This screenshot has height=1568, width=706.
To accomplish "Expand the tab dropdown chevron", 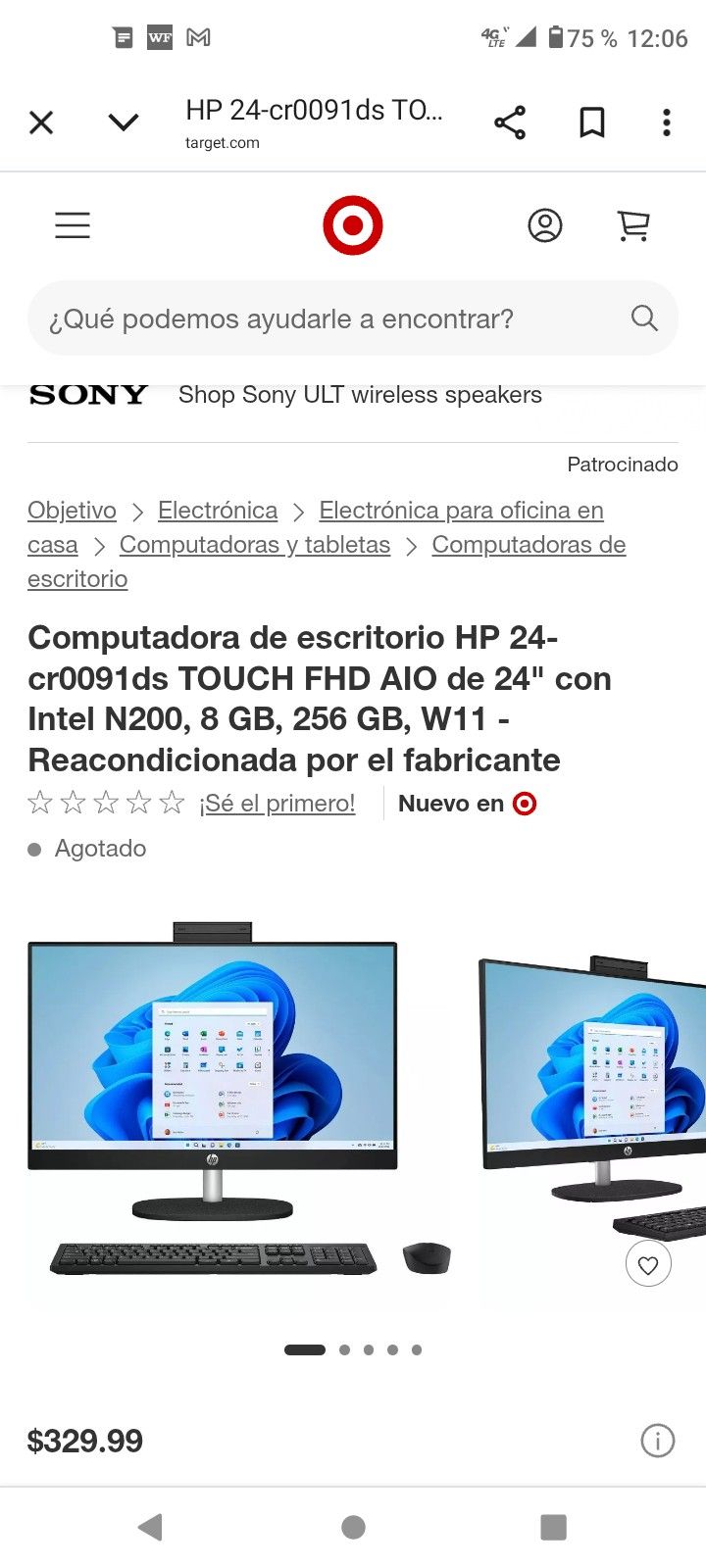I will 124,122.
